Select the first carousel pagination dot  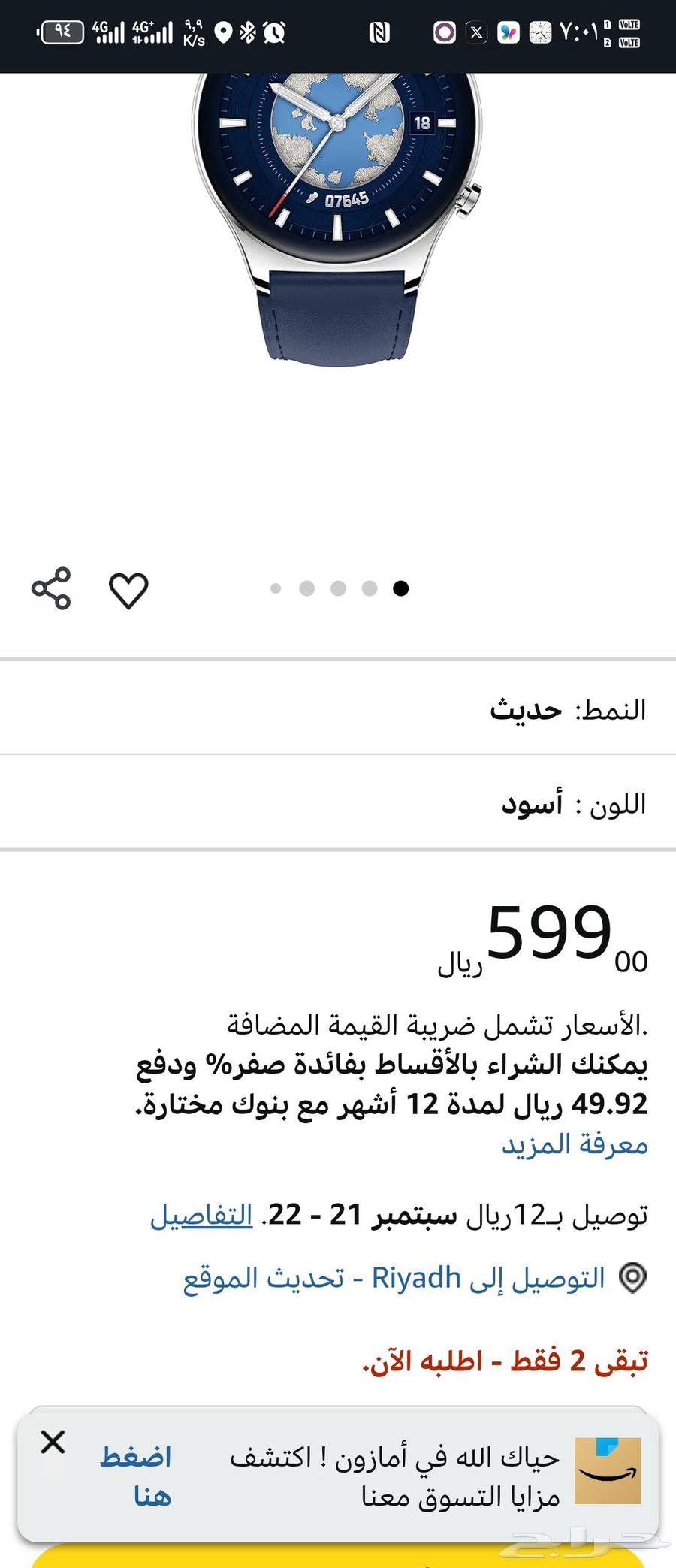coord(276,588)
